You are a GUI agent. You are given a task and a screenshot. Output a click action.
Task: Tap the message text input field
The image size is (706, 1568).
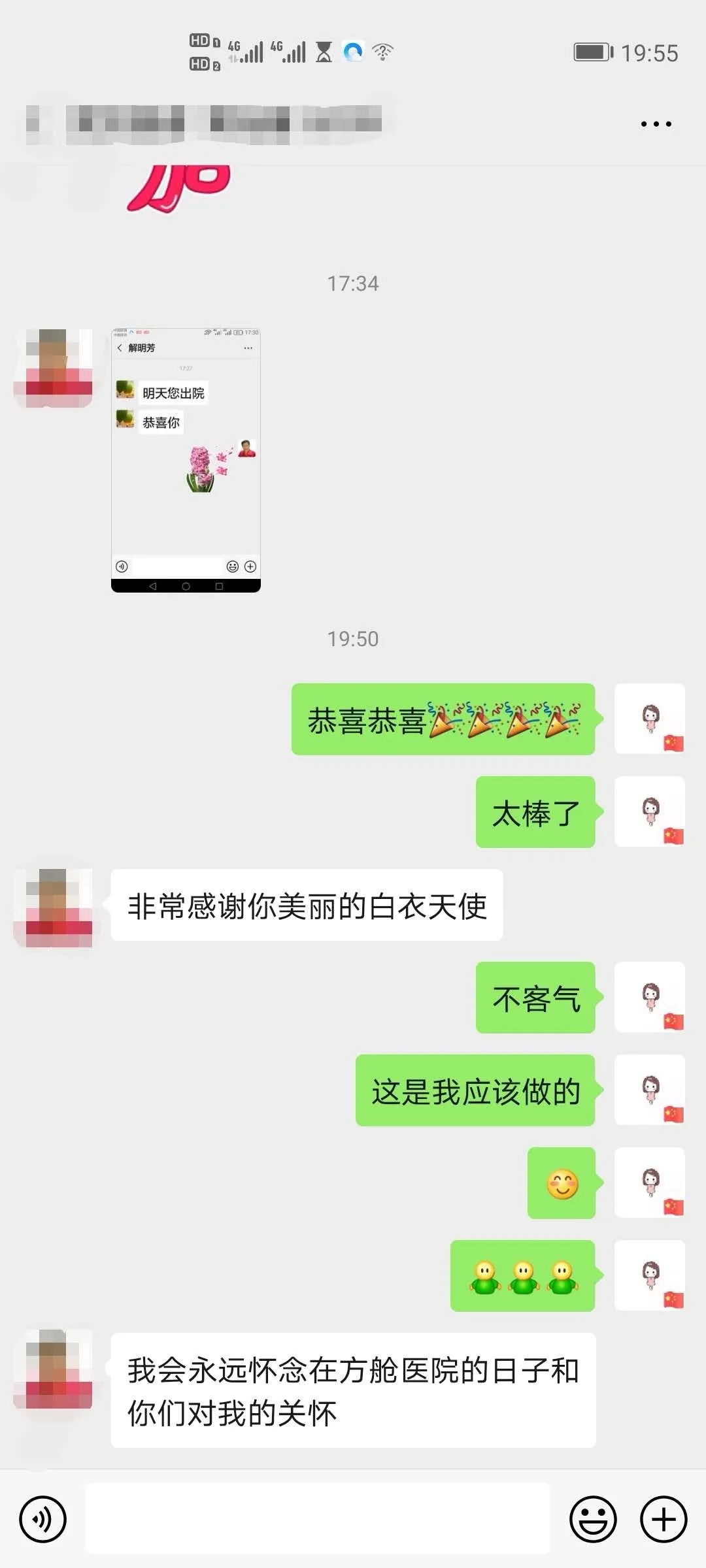click(x=318, y=1519)
